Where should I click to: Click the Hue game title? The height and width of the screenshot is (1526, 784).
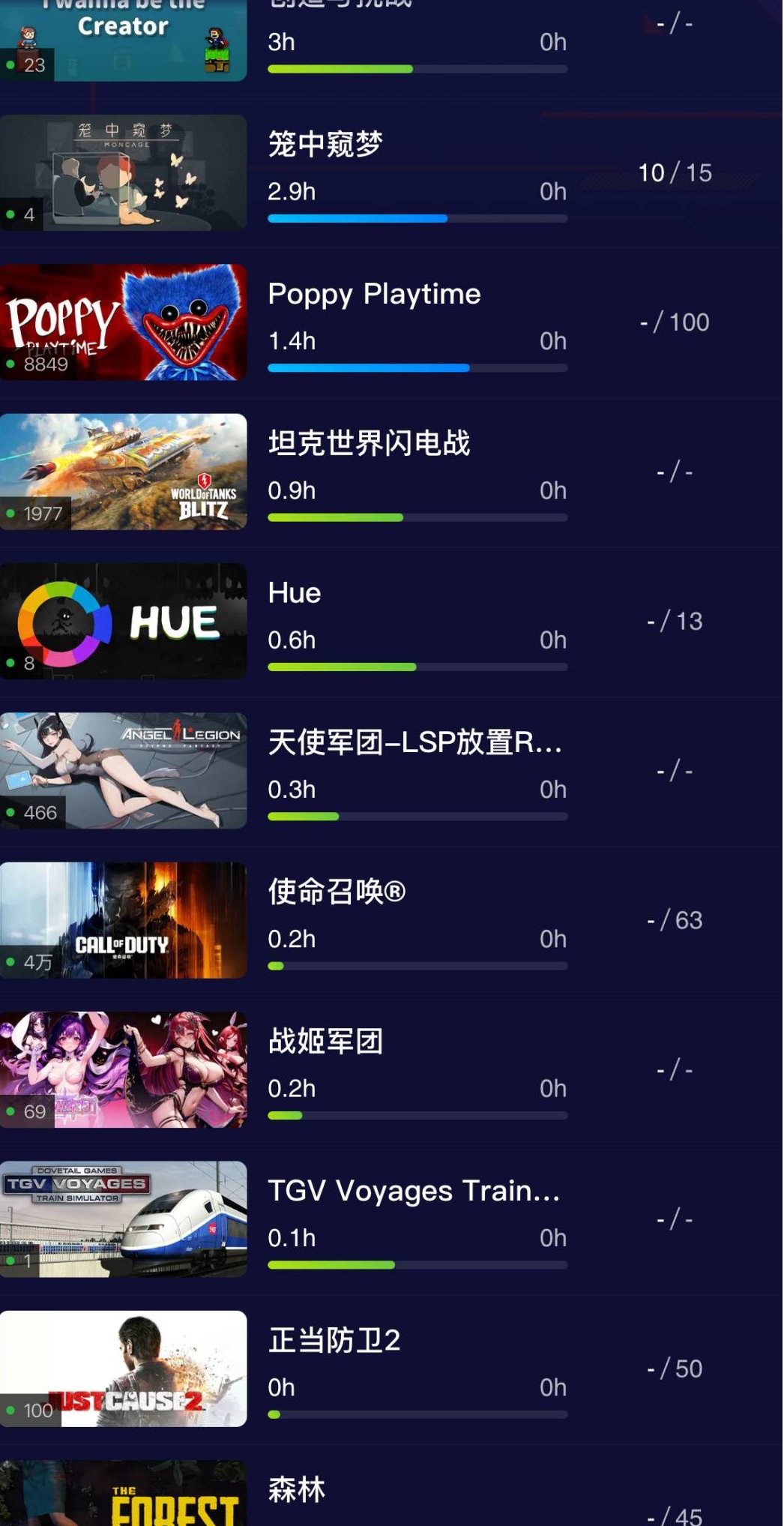click(295, 593)
